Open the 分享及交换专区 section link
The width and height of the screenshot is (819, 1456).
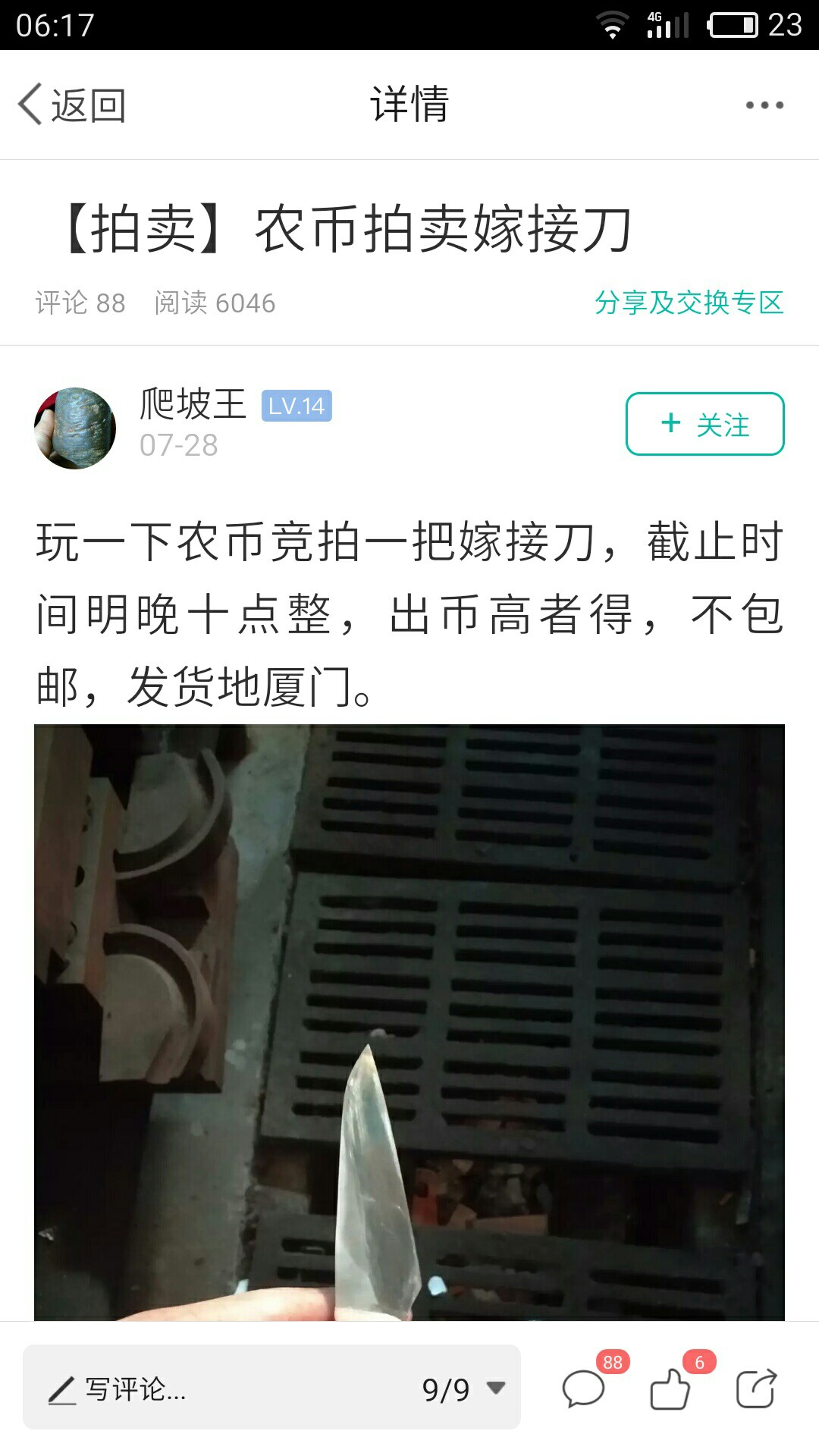click(689, 303)
